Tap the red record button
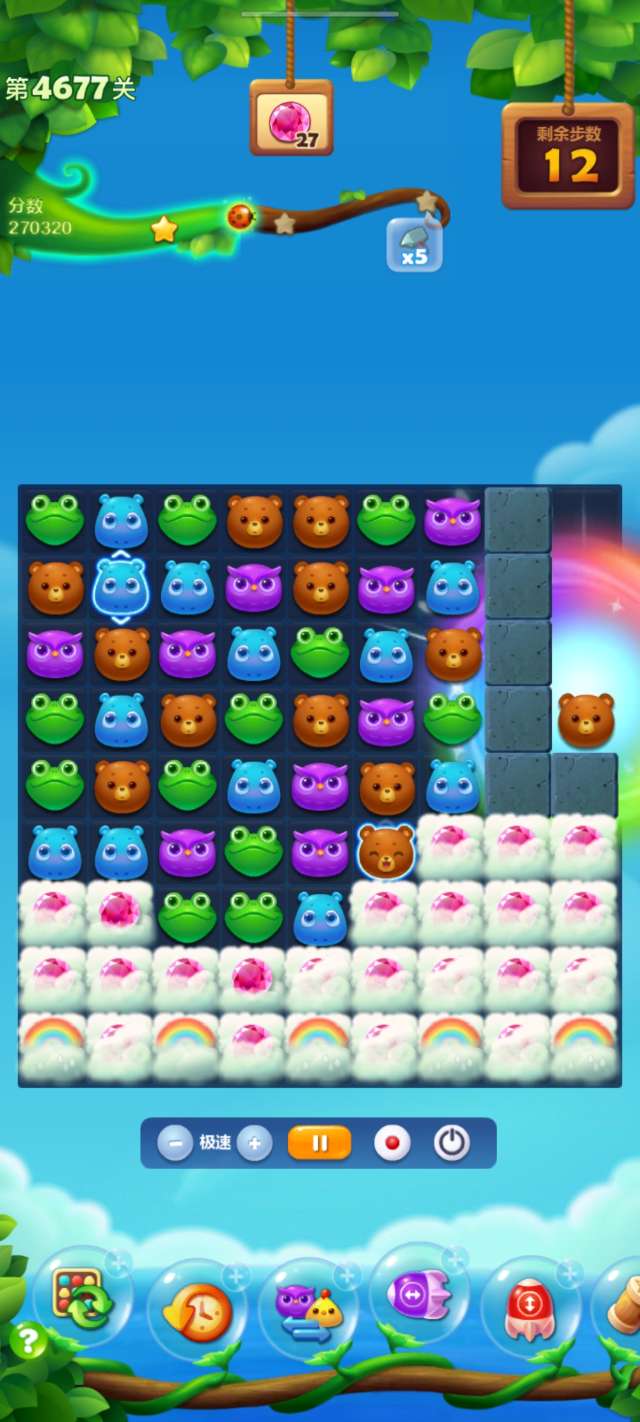The width and height of the screenshot is (640, 1422). pyautogui.click(x=392, y=1142)
